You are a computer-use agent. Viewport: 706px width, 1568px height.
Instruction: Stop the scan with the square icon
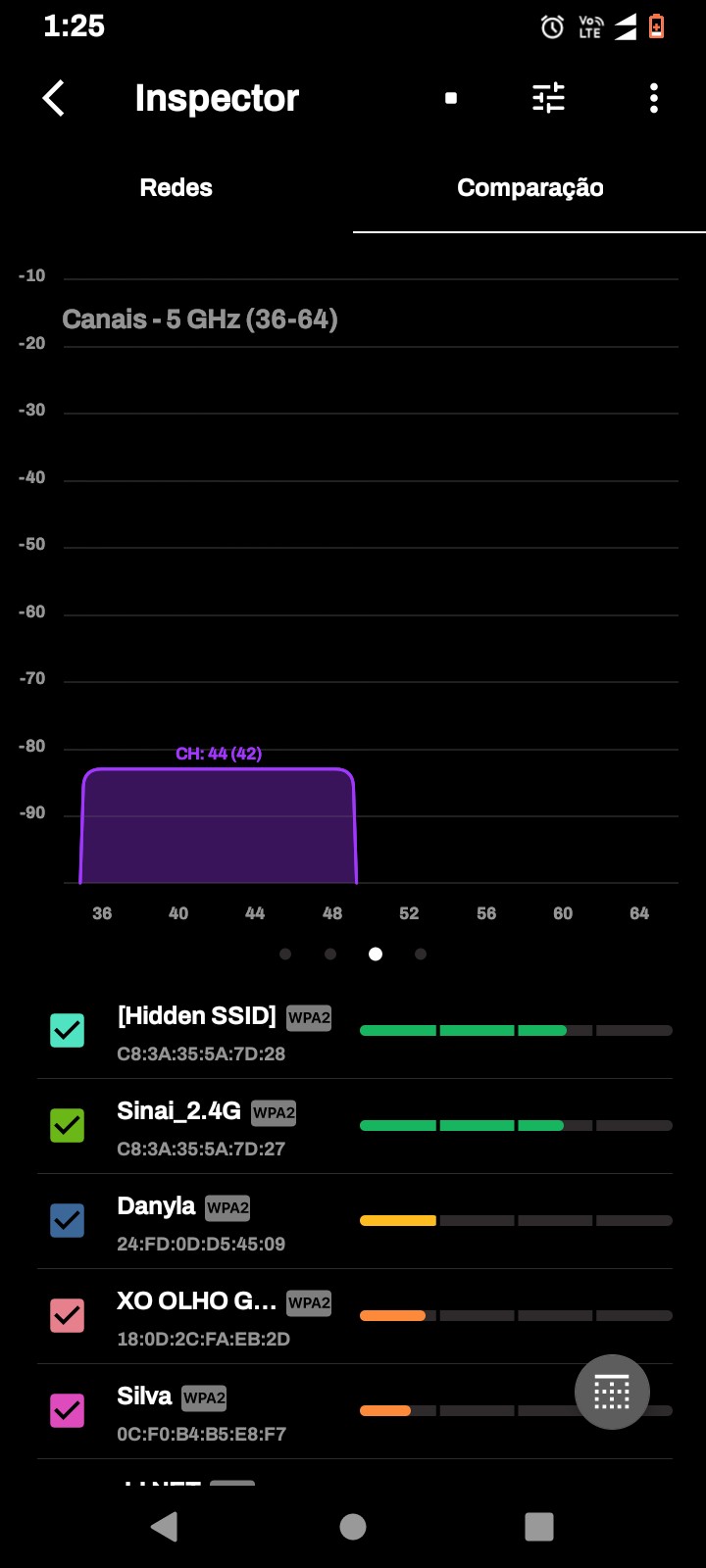[451, 98]
